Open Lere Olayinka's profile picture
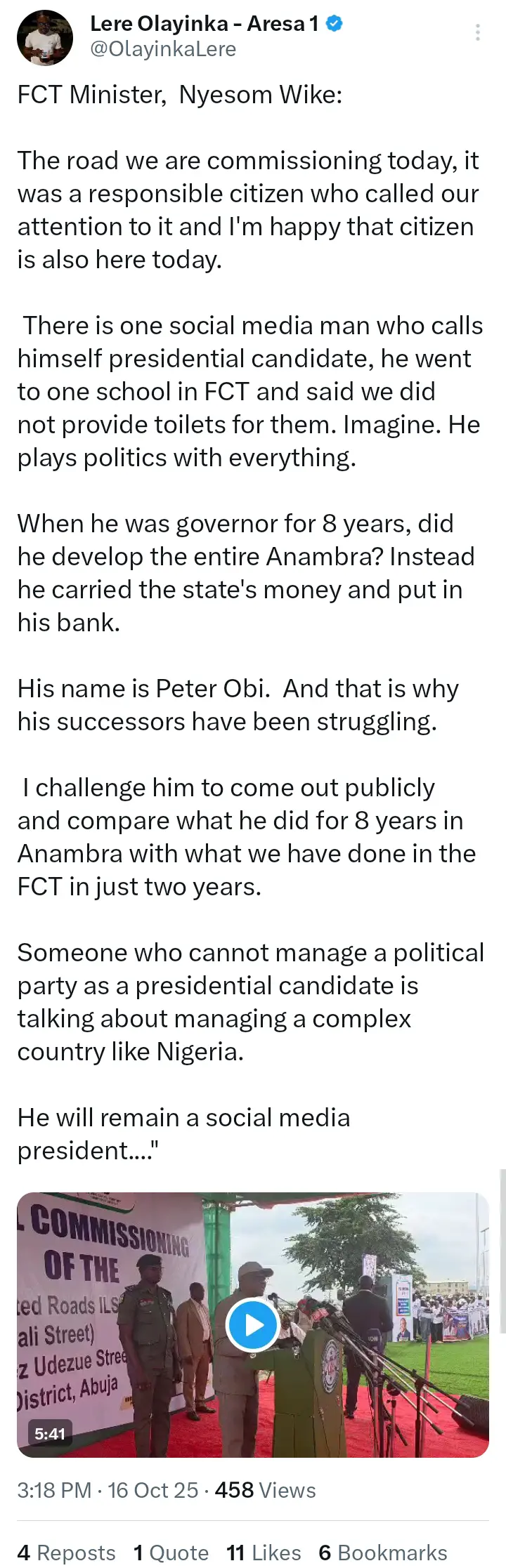This screenshot has width=506, height=1568. pos(45,38)
